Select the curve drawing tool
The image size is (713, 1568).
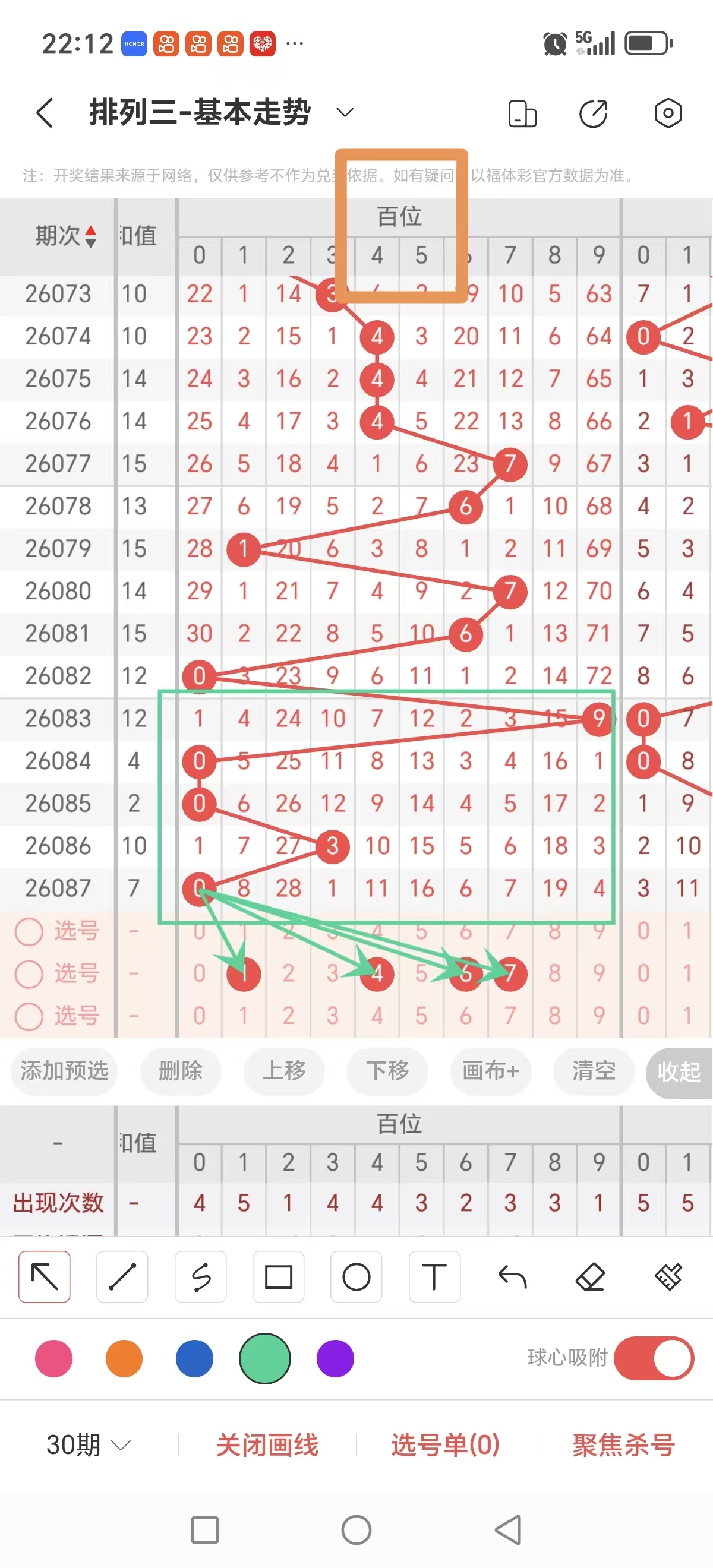pos(201,1278)
